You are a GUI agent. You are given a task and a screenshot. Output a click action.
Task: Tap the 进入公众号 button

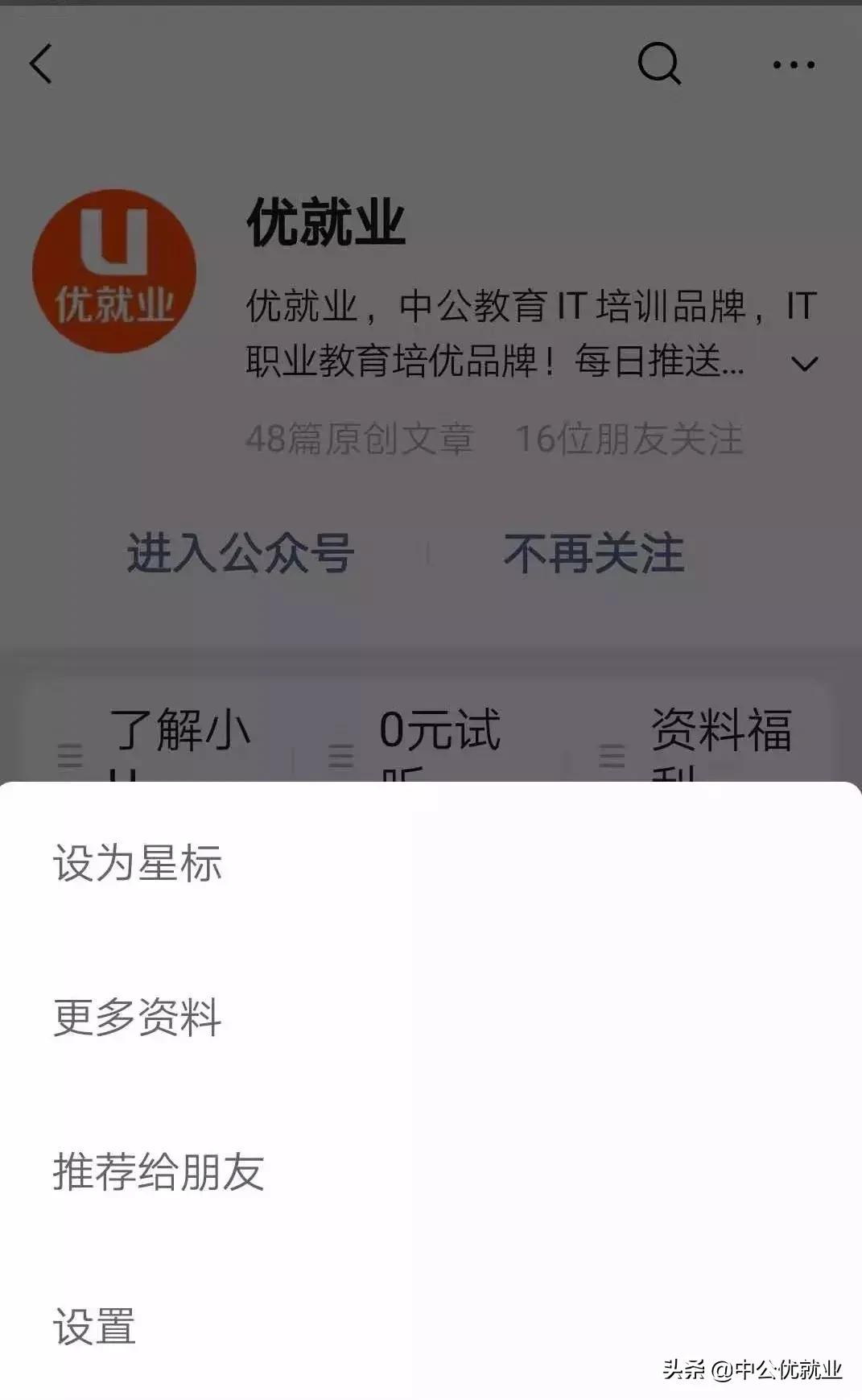click(x=240, y=553)
